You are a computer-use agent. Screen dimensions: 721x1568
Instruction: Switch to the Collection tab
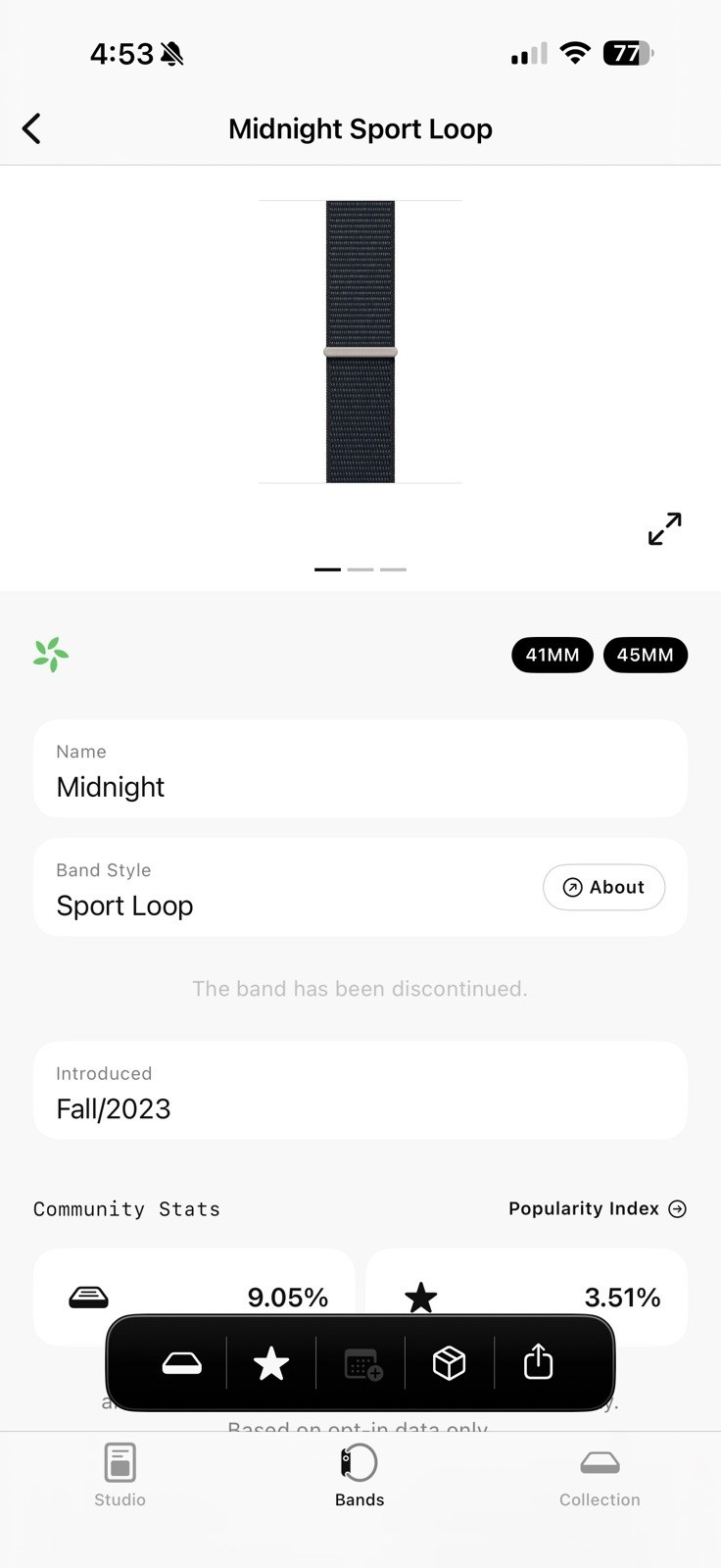[600, 1474]
